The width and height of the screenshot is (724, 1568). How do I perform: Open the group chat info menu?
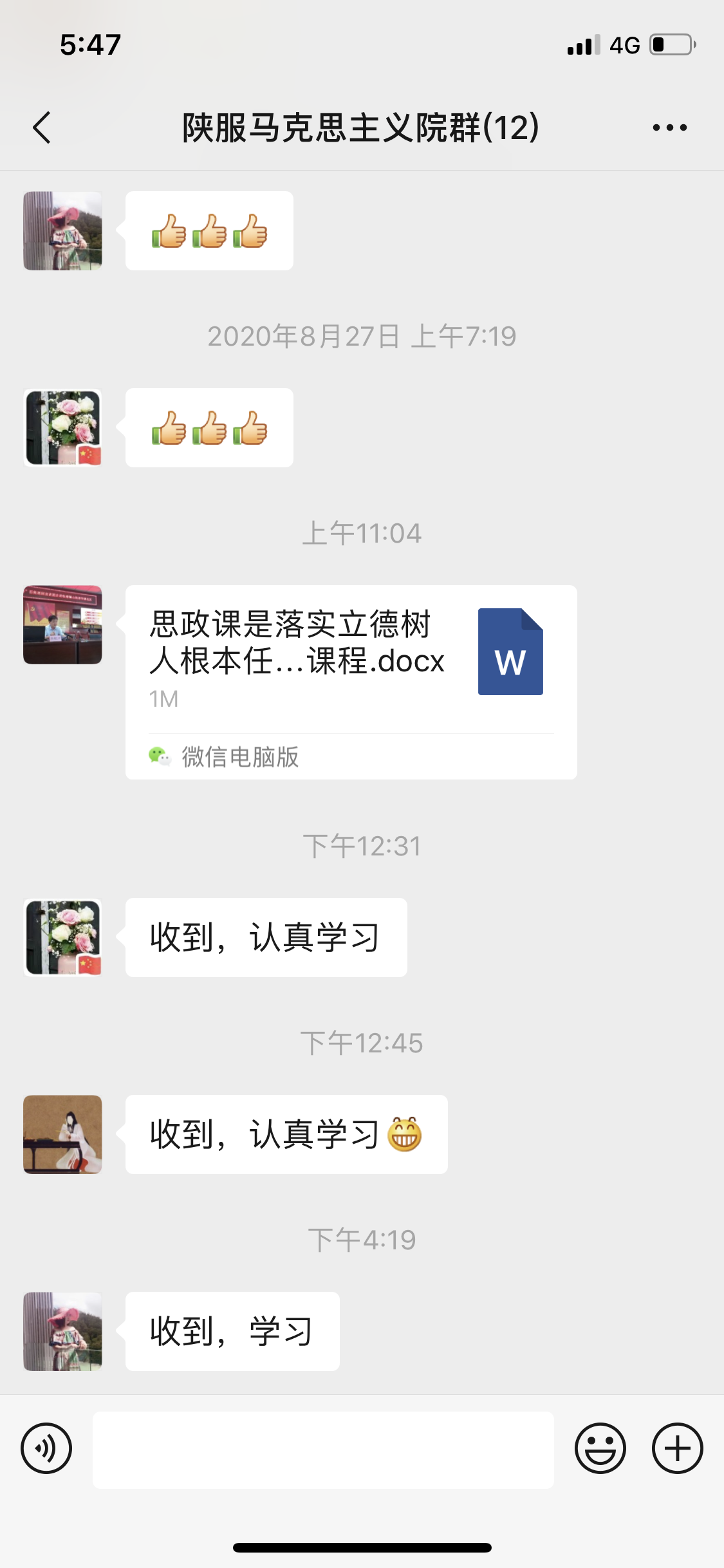point(669,127)
